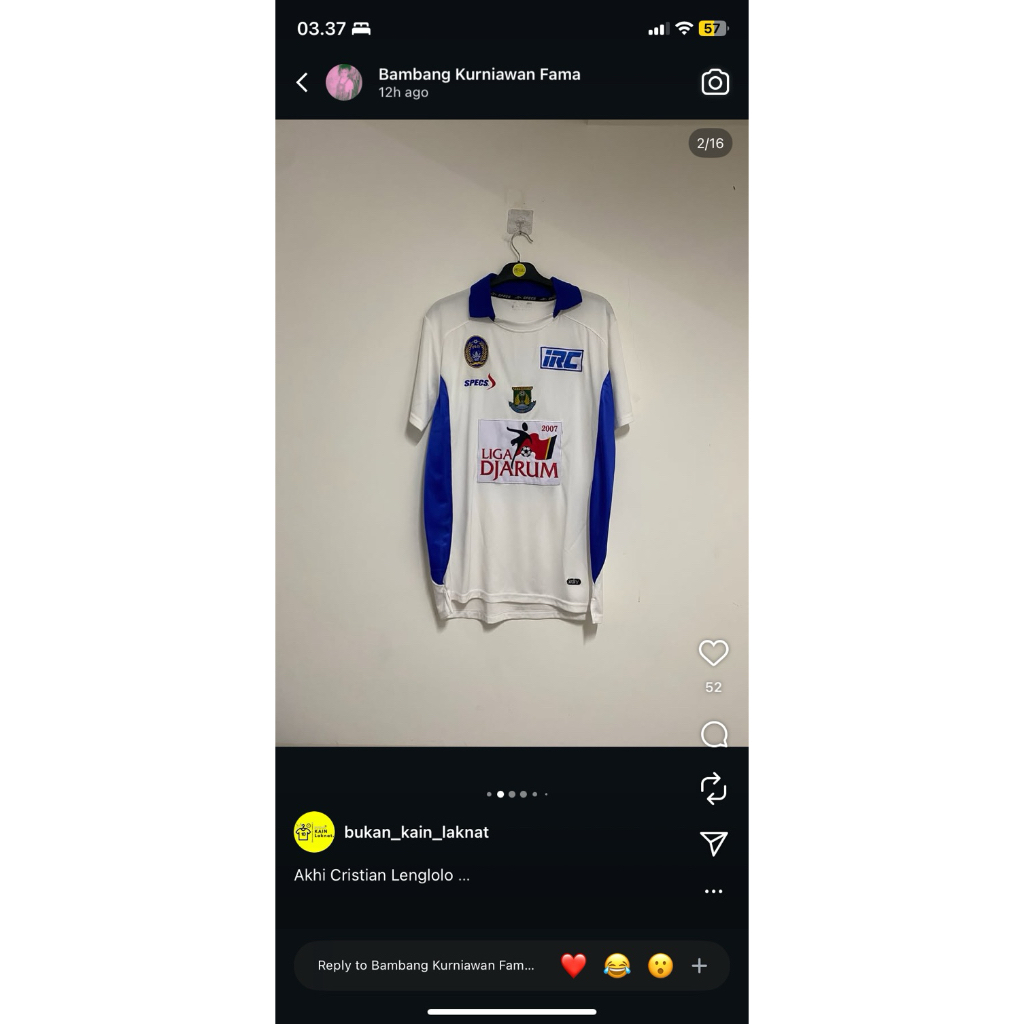
Task: Open bukan_kain_laknat account avatar
Action: (314, 832)
